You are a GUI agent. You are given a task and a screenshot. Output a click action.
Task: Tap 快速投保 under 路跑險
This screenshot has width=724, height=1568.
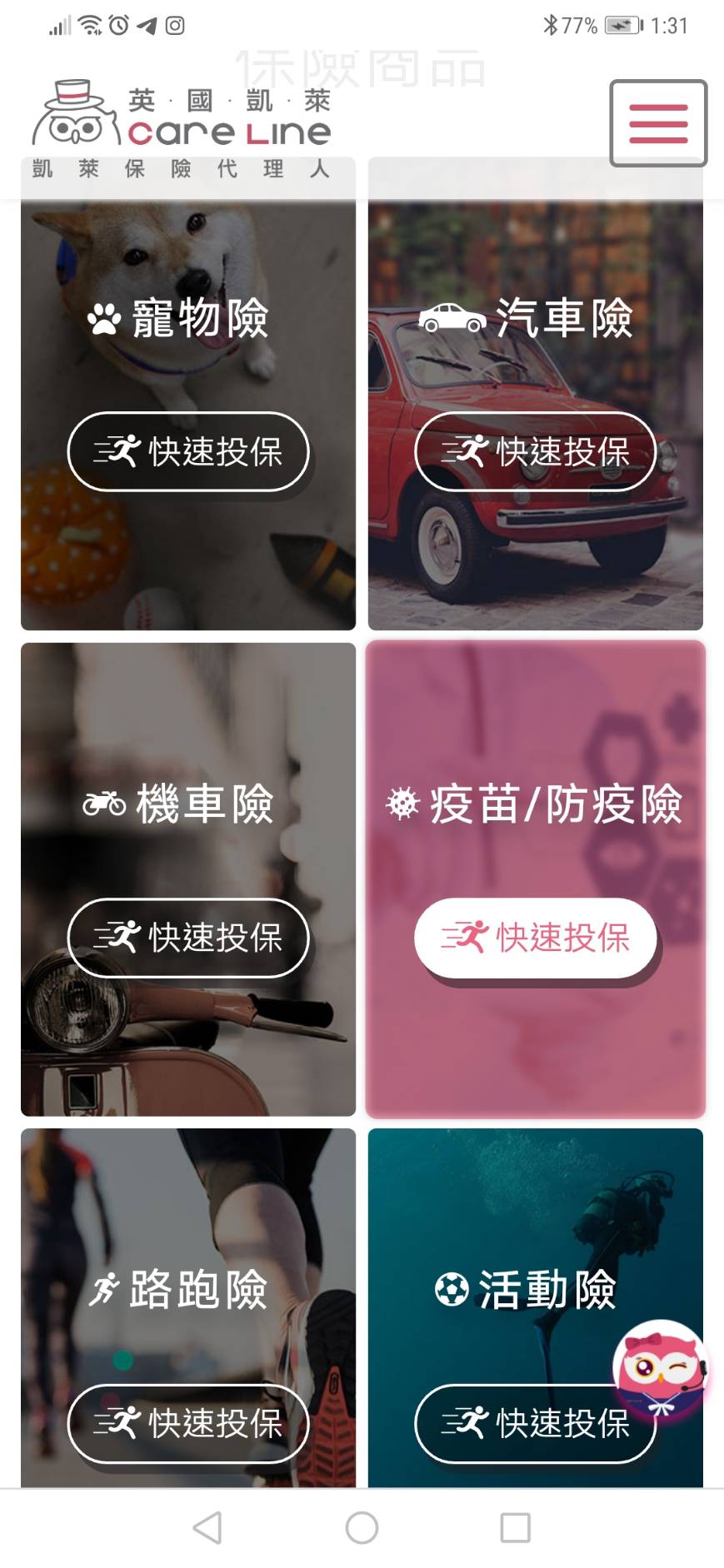(188, 1423)
